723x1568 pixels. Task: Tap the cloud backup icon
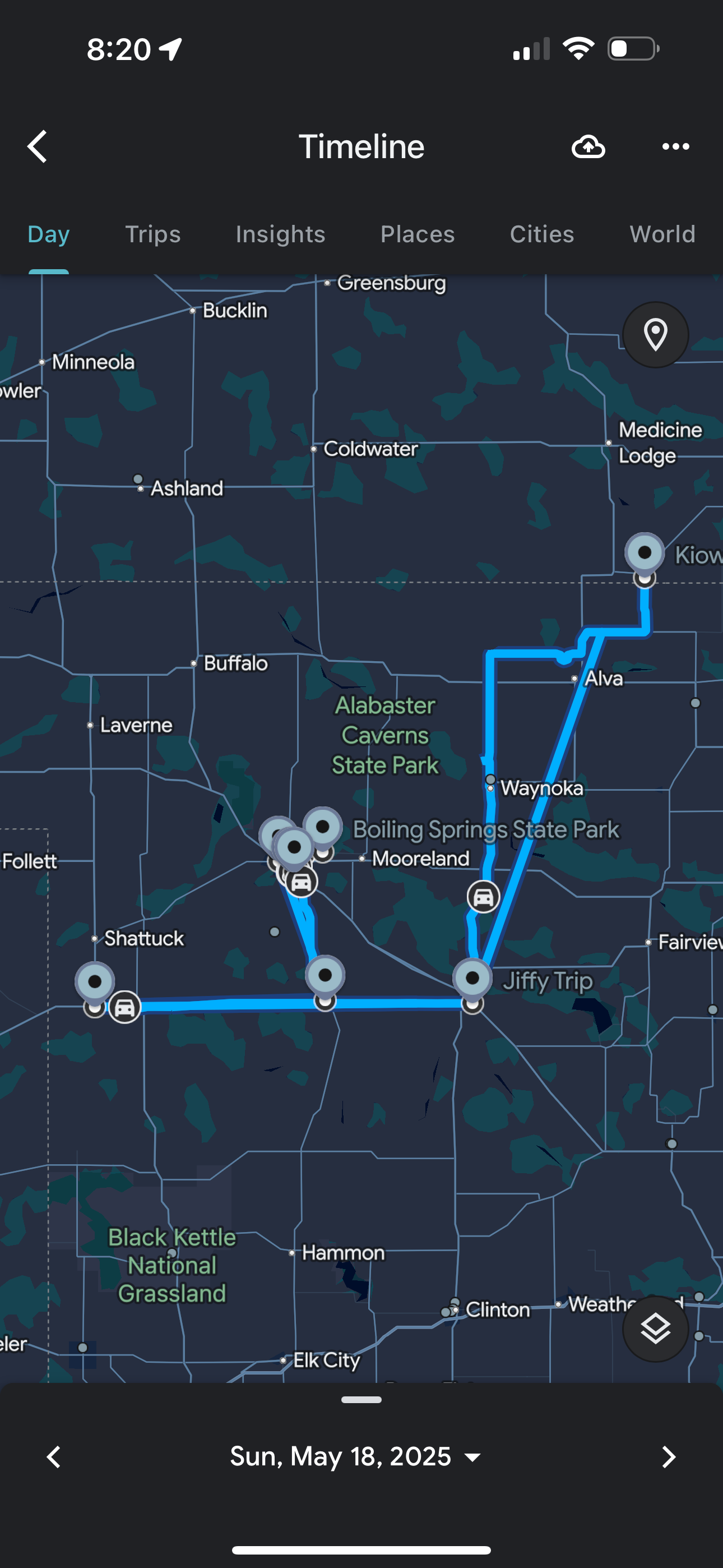(588, 147)
